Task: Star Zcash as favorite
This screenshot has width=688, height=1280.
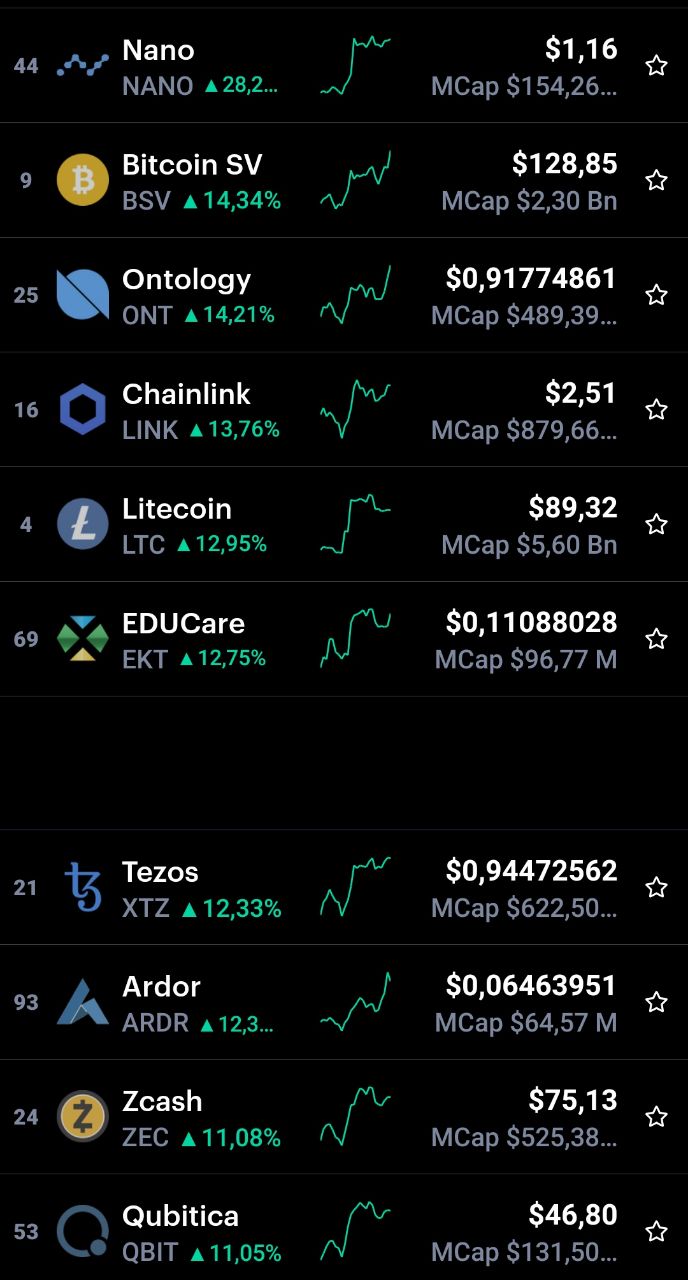Action: click(656, 1117)
